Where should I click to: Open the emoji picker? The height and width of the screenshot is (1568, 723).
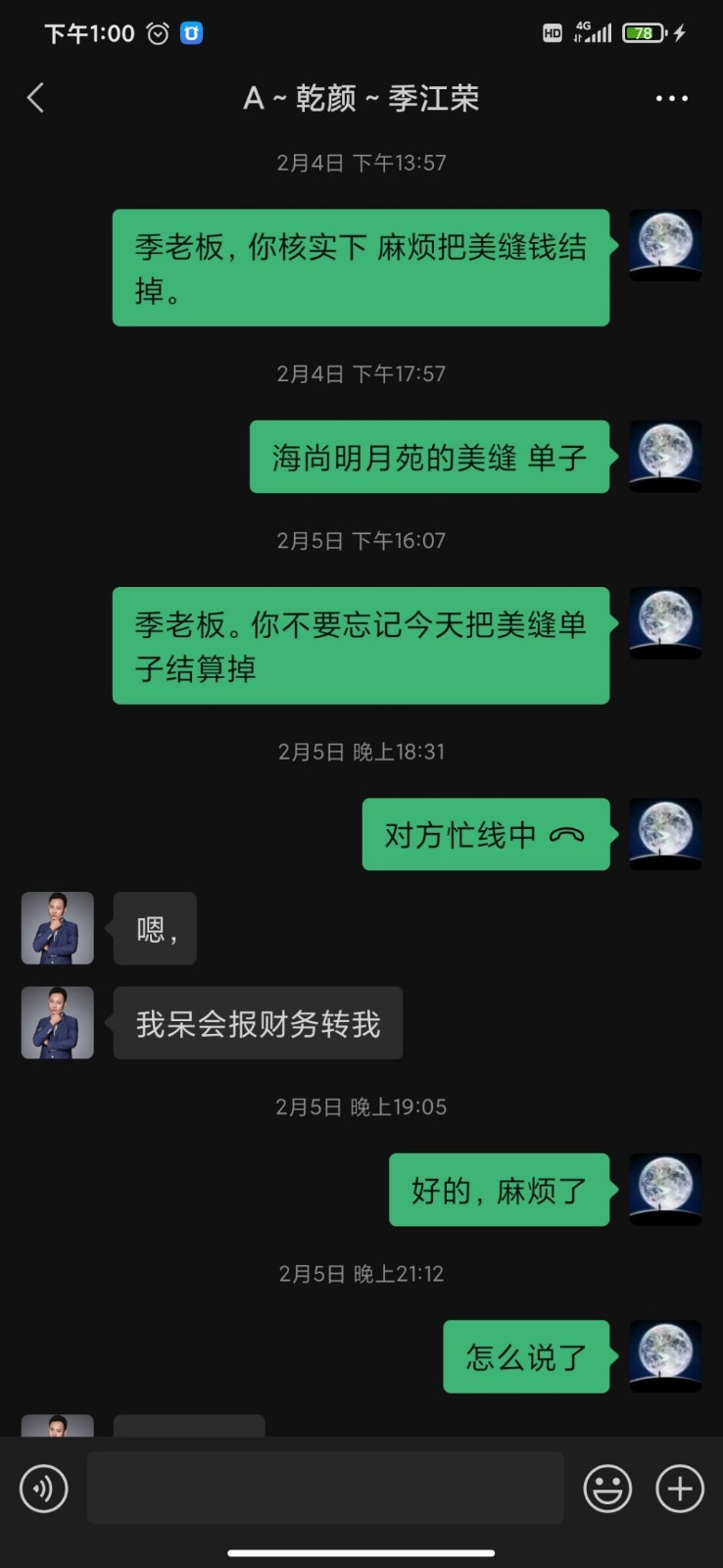[607, 1489]
